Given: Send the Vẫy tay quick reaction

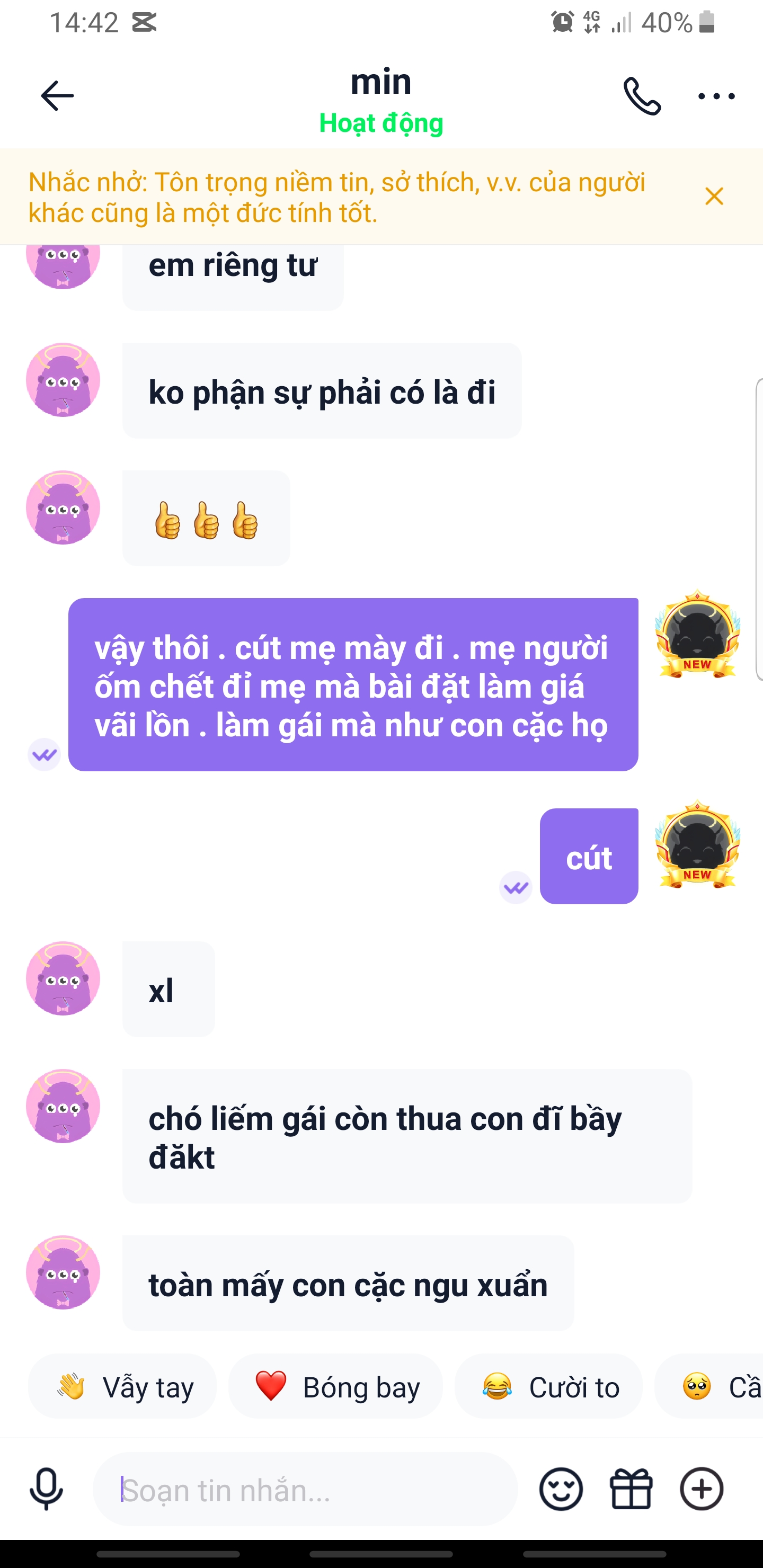Looking at the screenshot, I should [122, 1387].
